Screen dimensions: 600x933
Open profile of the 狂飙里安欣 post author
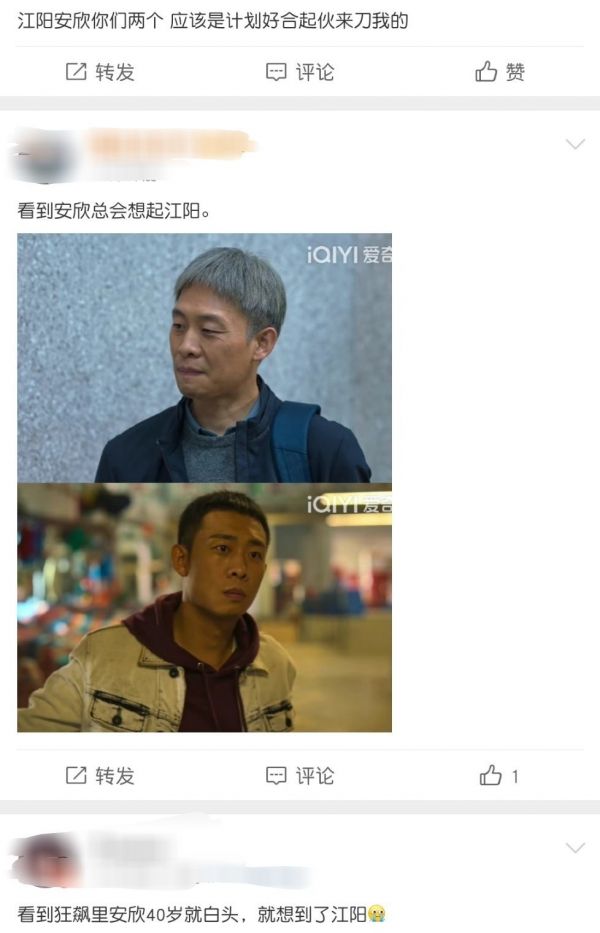(44, 858)
